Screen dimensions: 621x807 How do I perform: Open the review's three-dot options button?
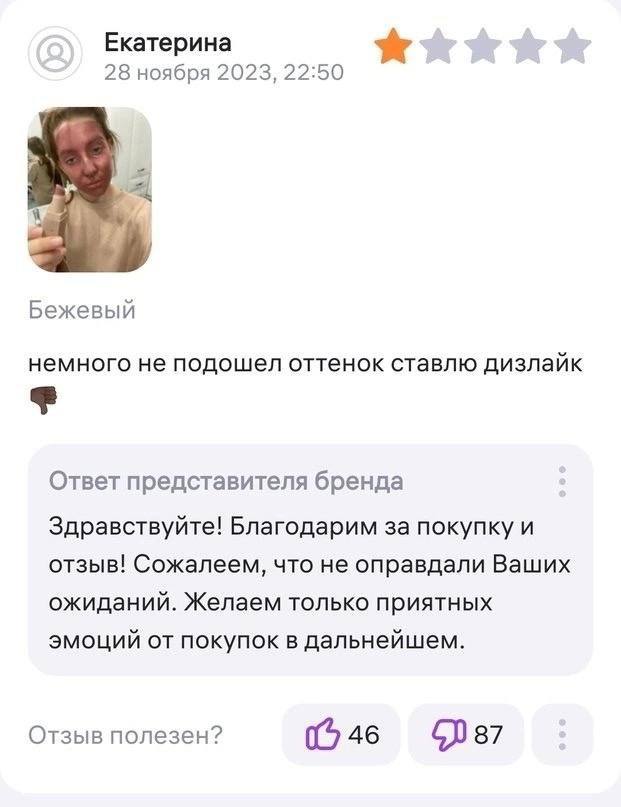563,735
